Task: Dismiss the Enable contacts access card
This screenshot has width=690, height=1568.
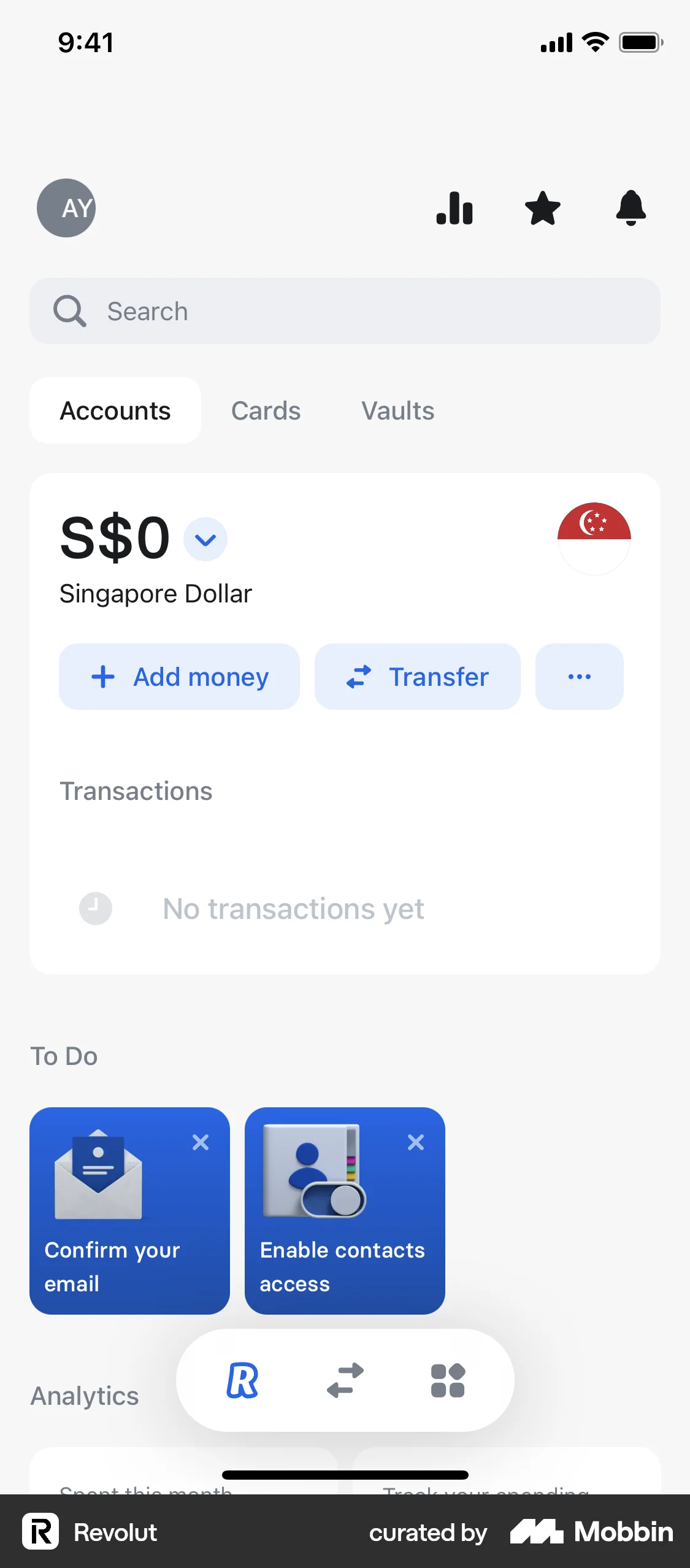Action: click(x=416, y=1142)
